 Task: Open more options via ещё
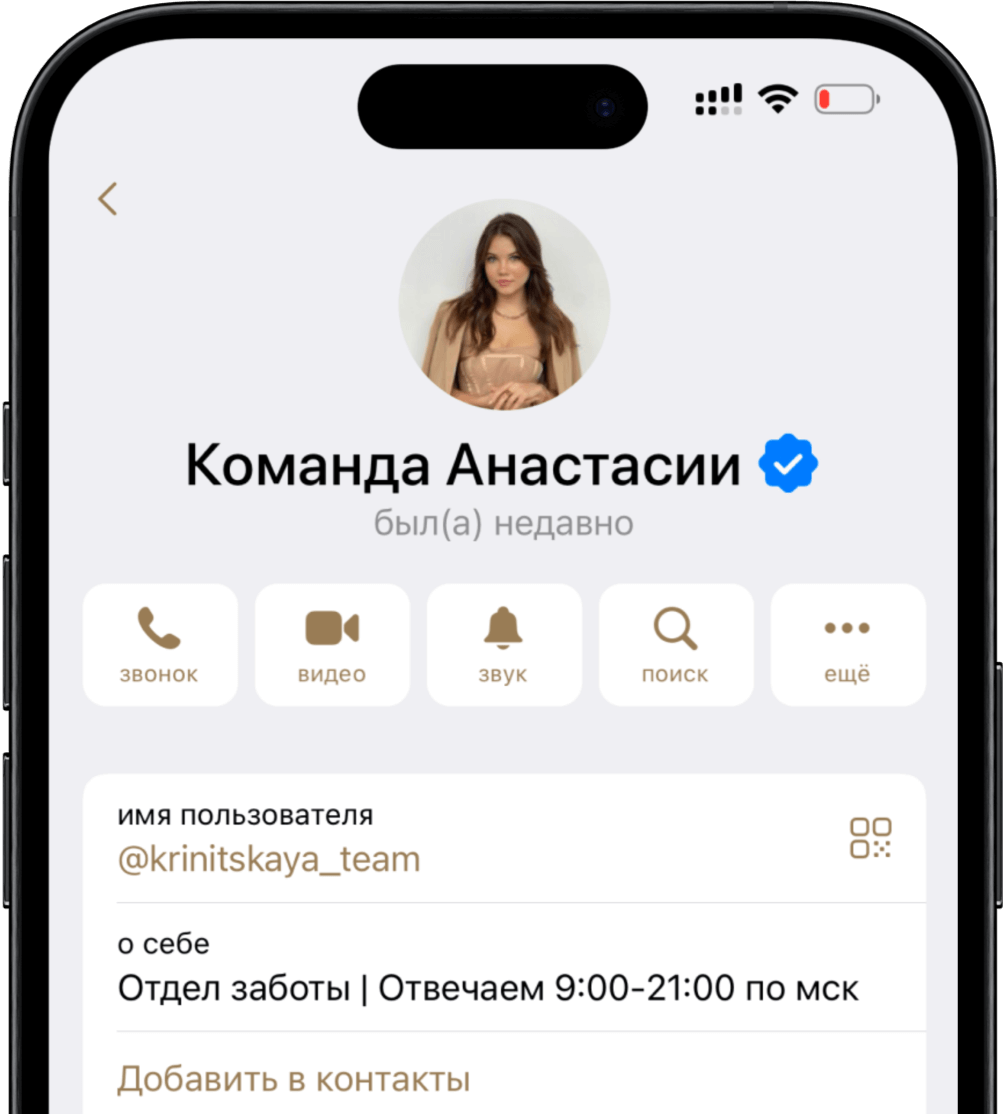(x=848, y=645)
